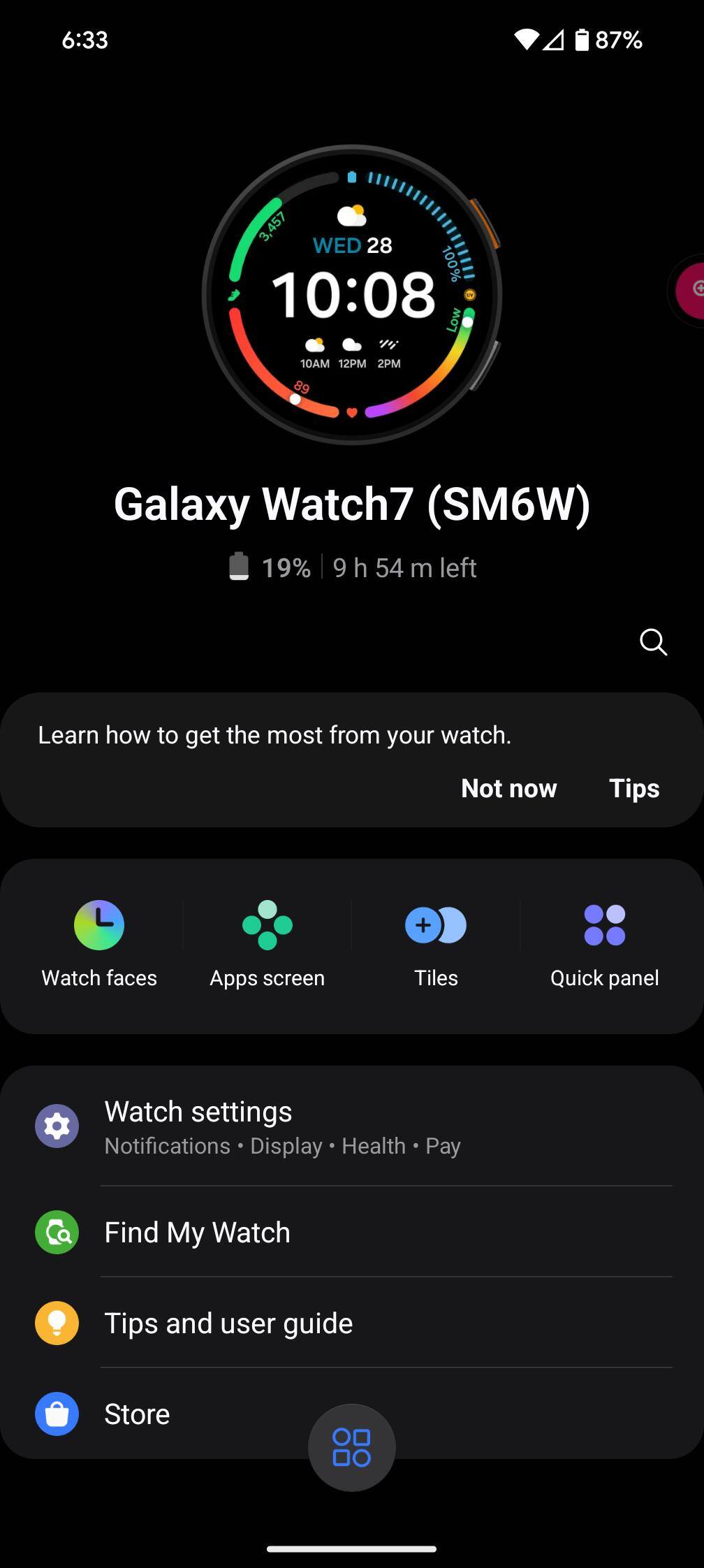Go to Apps screen

(x=267, y=944)
